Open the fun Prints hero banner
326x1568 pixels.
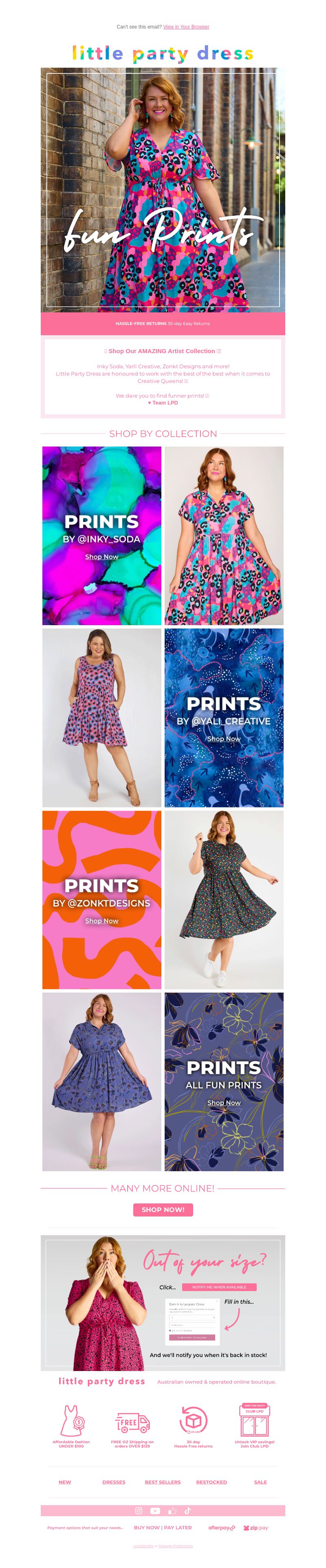click(x=163, y=190)
